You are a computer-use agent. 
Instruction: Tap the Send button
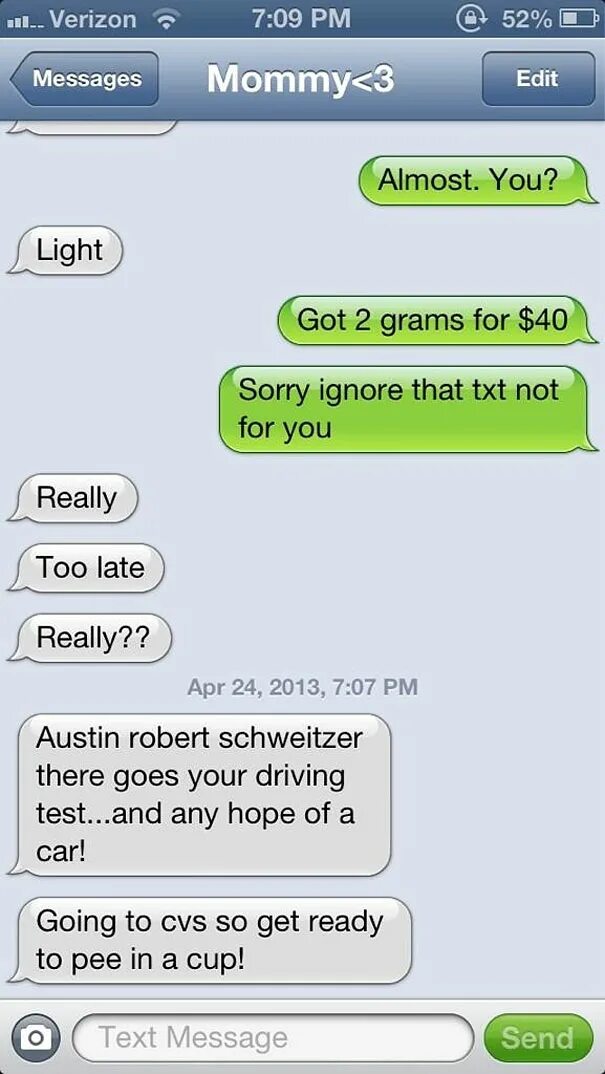pos(538,1038)
